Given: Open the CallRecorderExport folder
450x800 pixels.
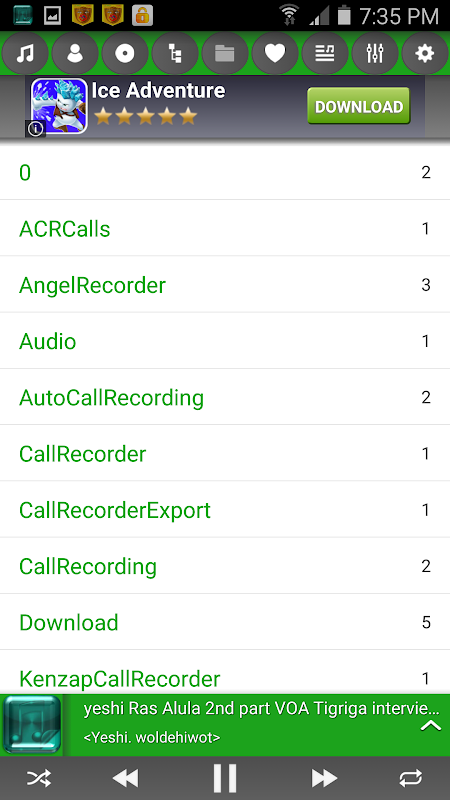Looking at the screenshot, I should coord(225,509).
